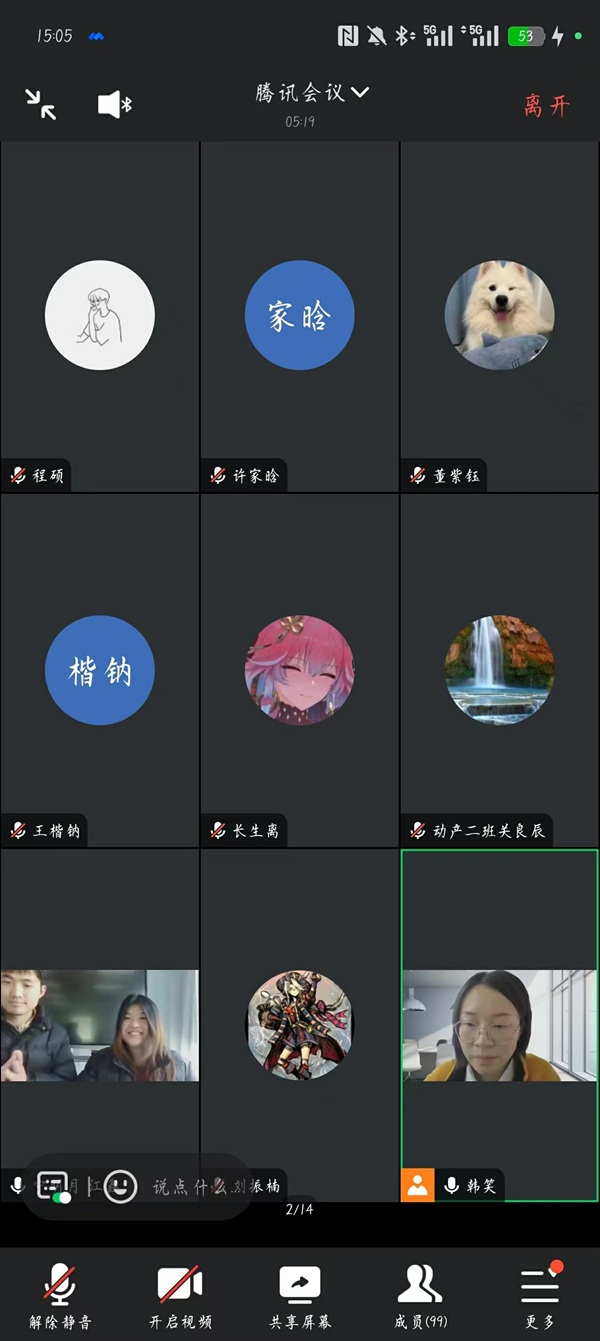Start screen sharing via 共享屏幕
Screen dimensions: 600x1341
[300, 1294]
